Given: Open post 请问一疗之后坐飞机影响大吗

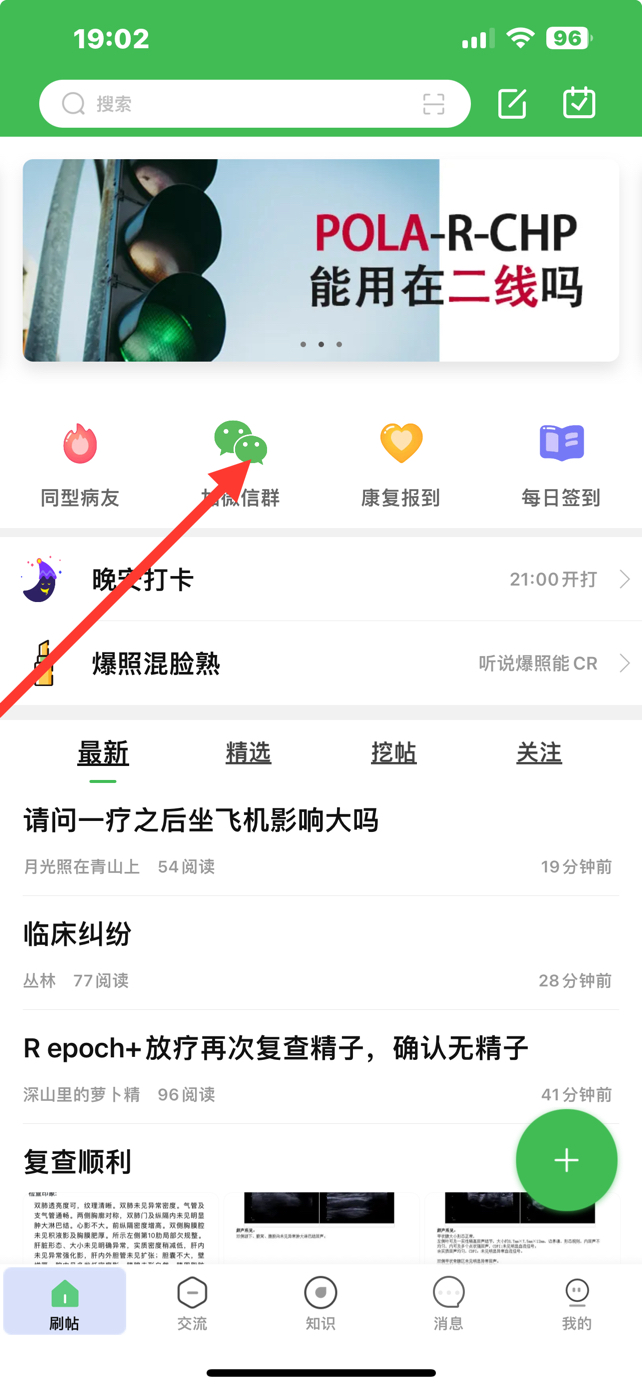Looking at the screenshot, I should [201, 821].
